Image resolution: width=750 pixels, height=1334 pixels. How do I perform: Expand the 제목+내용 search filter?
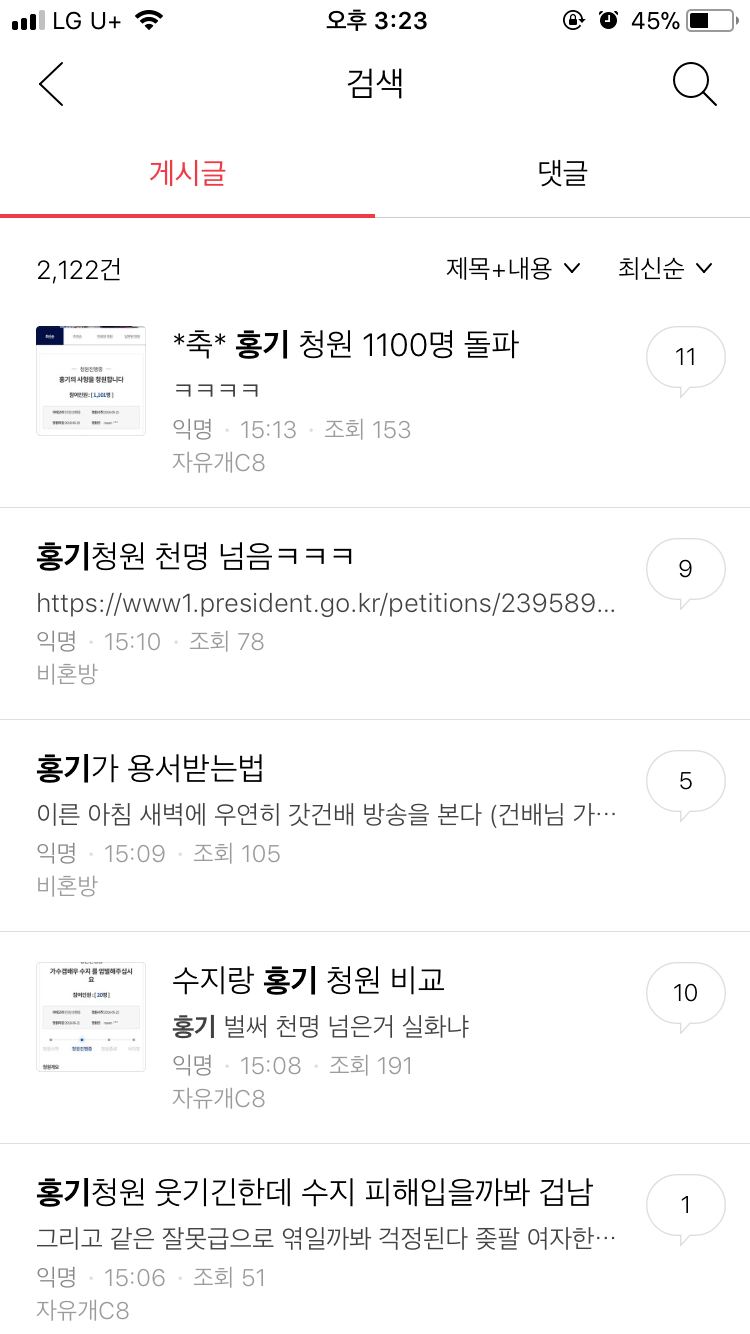pos(513,268)
